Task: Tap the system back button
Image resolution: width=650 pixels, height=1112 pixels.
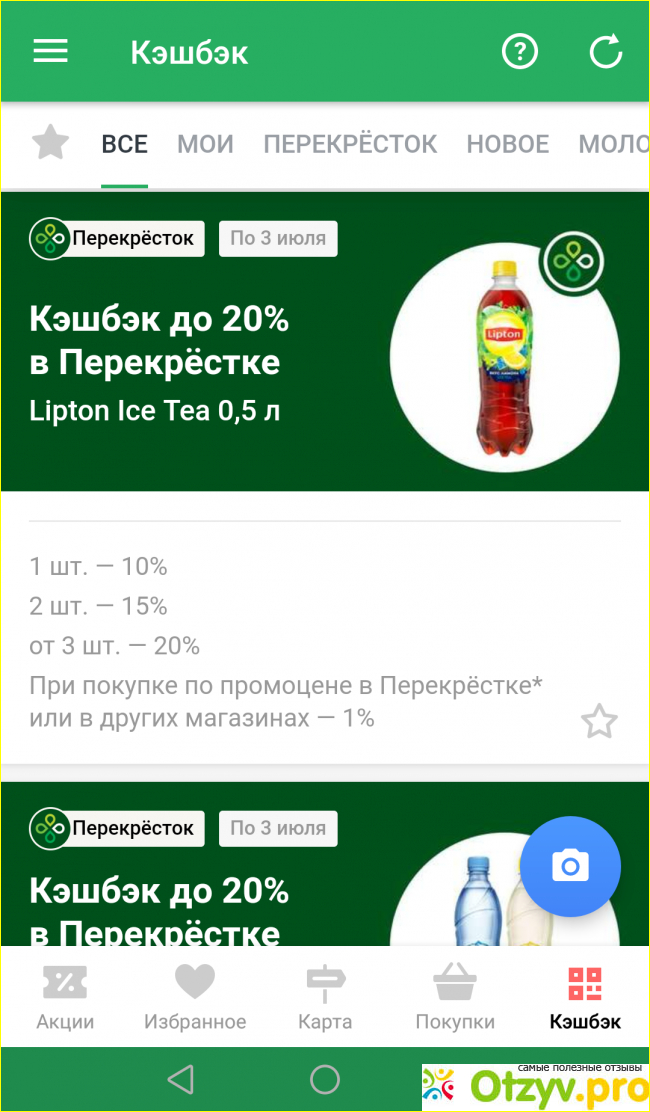Action: pyautogui.click(x=180, y=1079)
